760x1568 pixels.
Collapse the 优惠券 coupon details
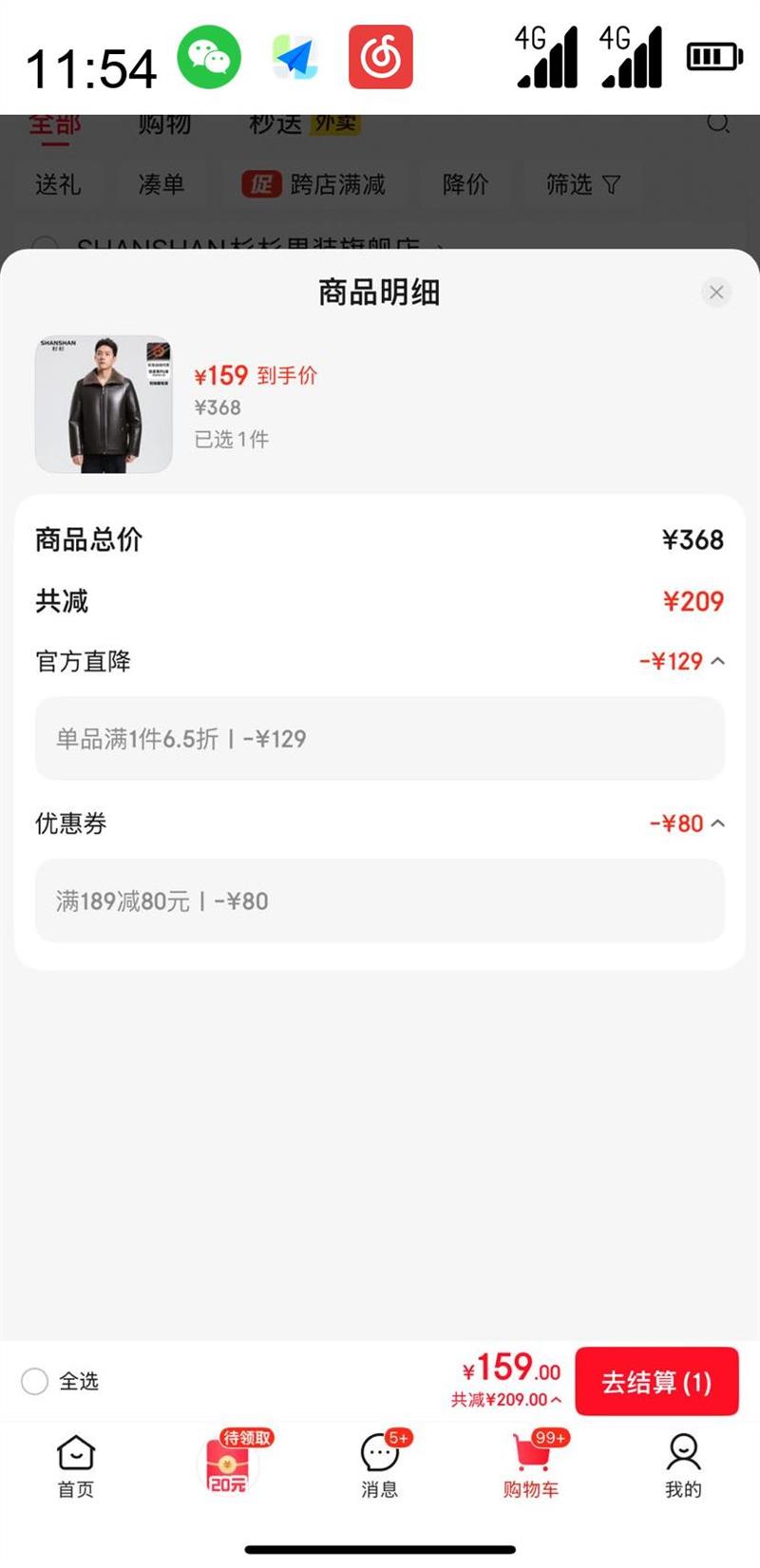pos(717,823)
